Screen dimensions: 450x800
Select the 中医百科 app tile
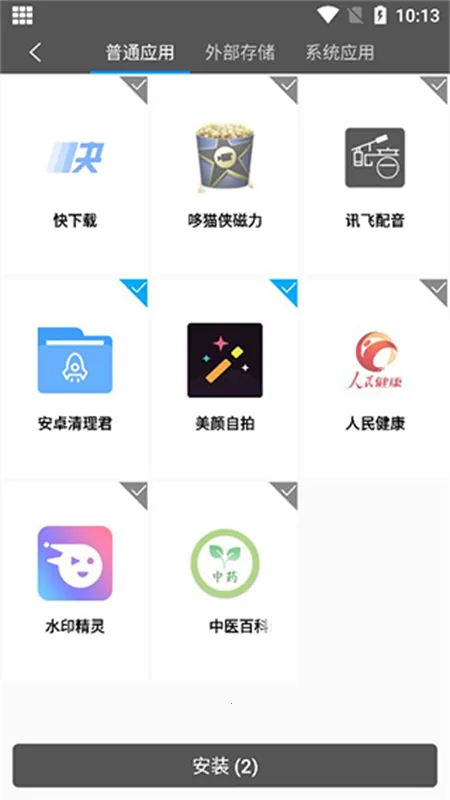tap(225, 581)
